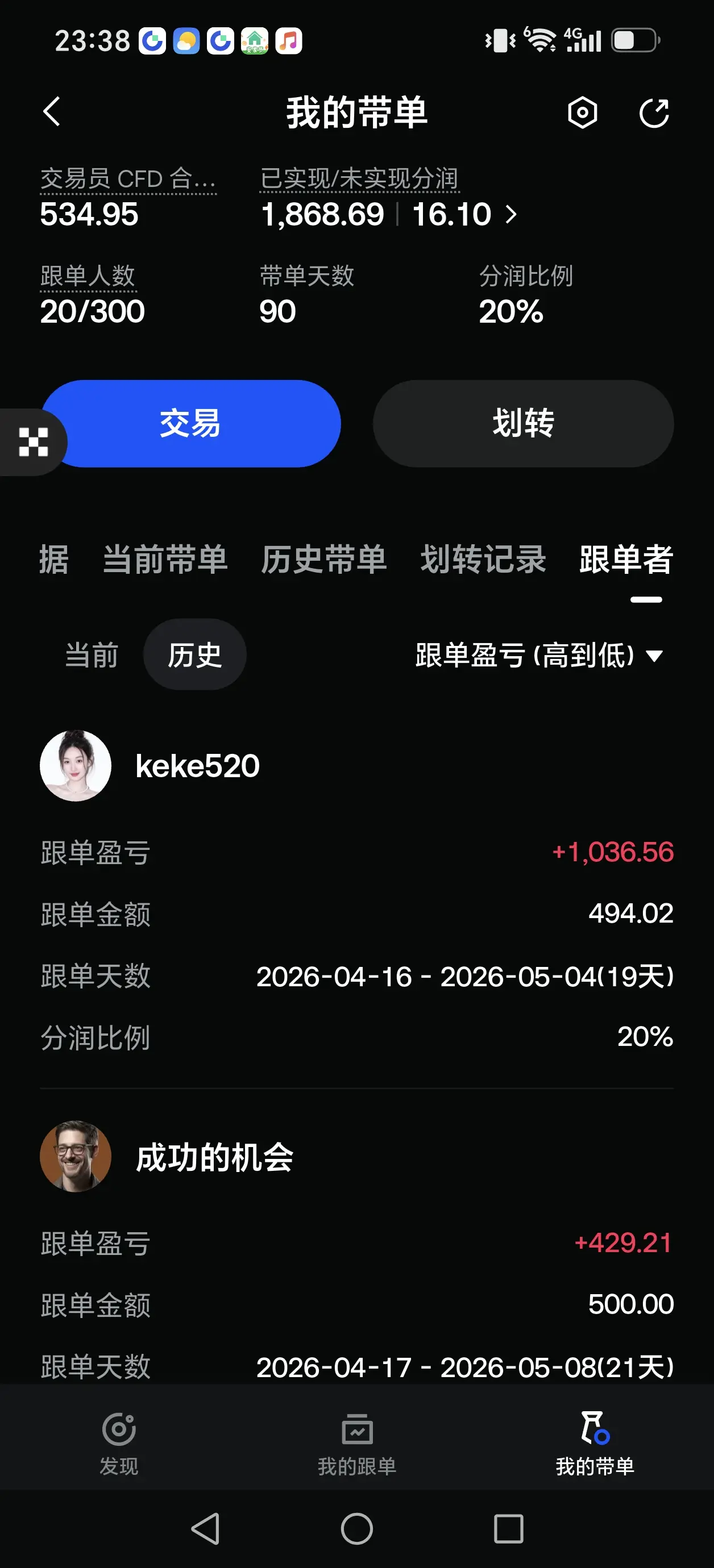Switch to the 历史带单 tab

324,560
